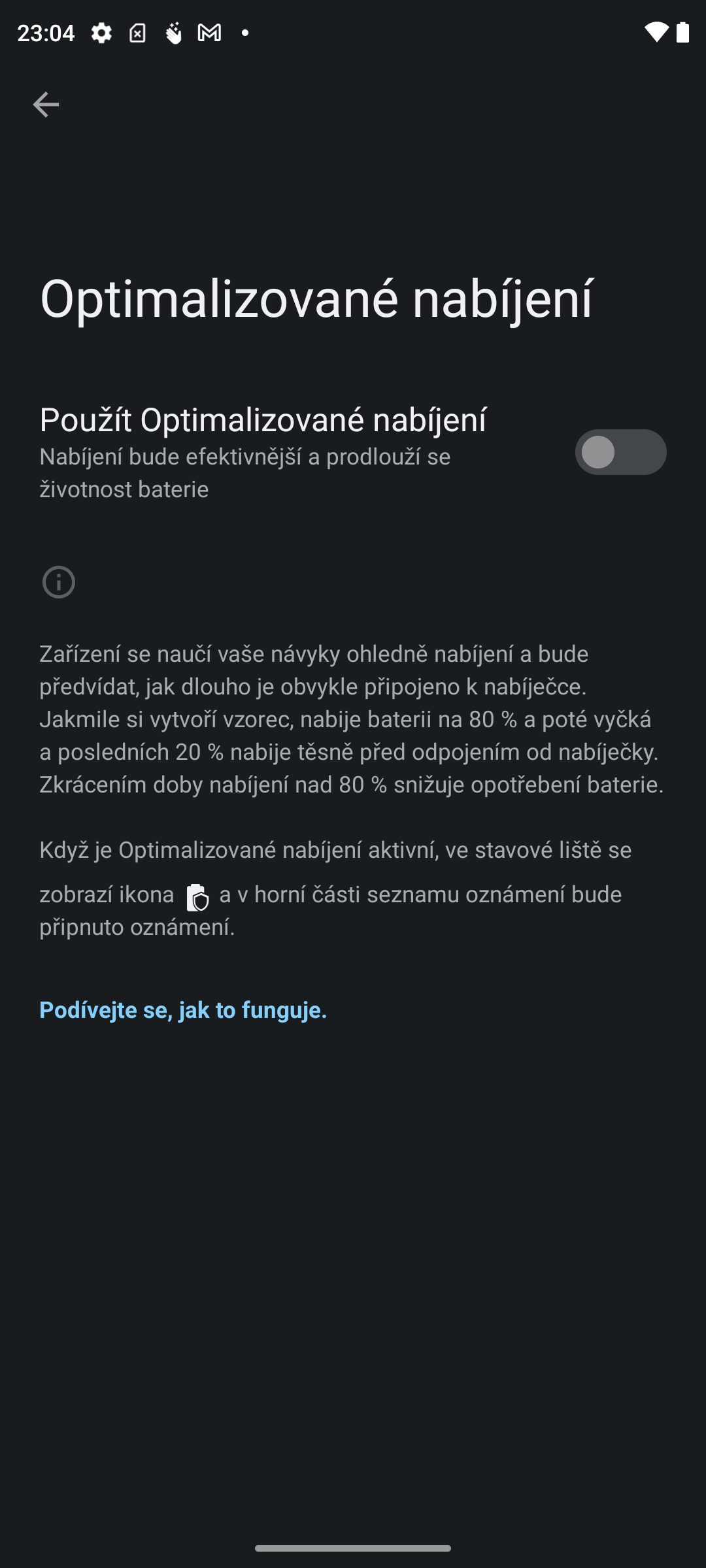Screen dimensions: 706x1568
Task: Open Settings from the status bar gear icon
Action: coord(101,32)
